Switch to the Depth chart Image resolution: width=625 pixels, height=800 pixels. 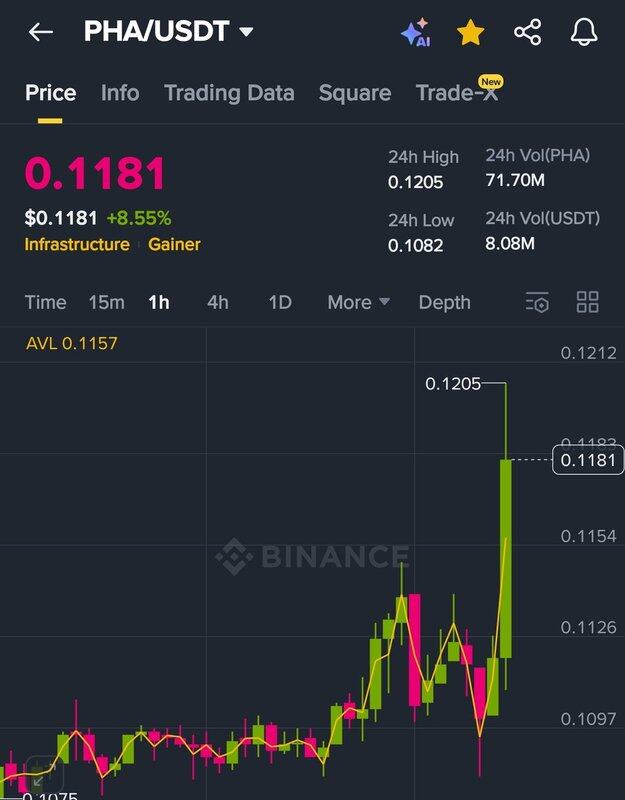(x=444, y=302)
